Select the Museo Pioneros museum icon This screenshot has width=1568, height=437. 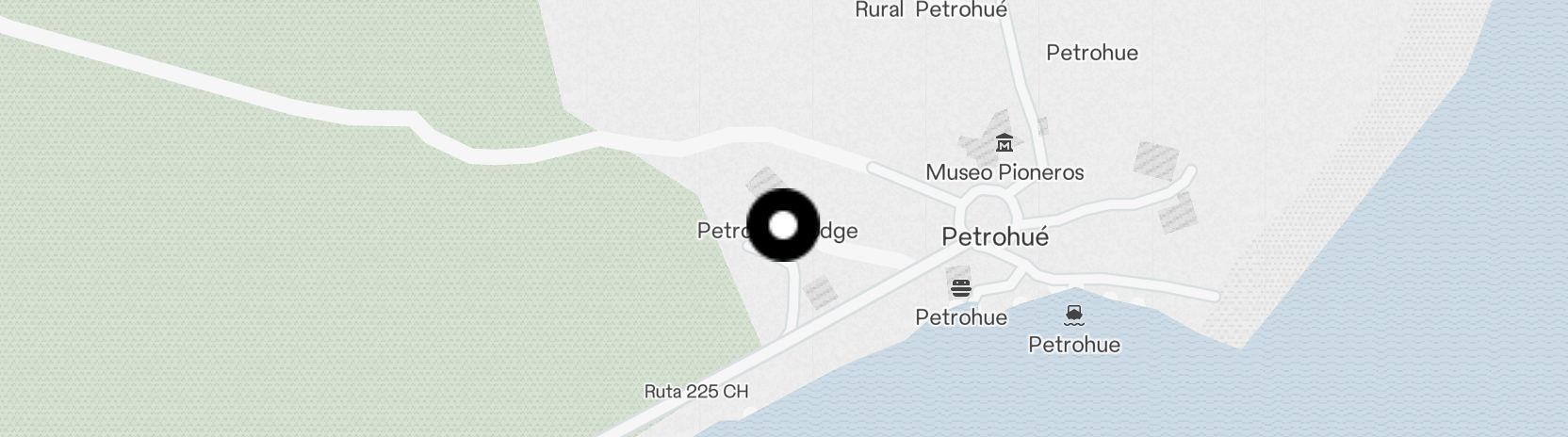(x=1004, y=144)
